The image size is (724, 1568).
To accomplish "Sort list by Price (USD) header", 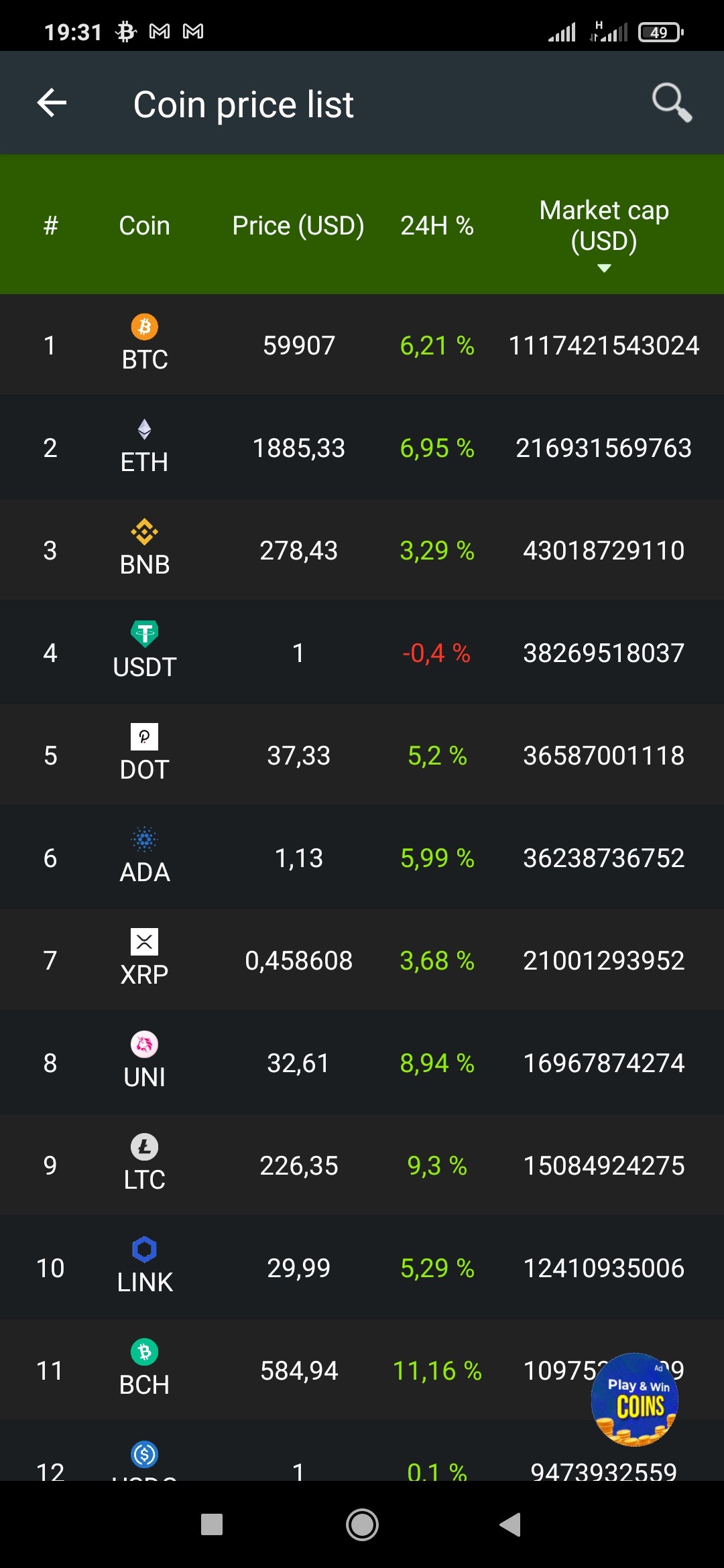I will tap(298, 226).
